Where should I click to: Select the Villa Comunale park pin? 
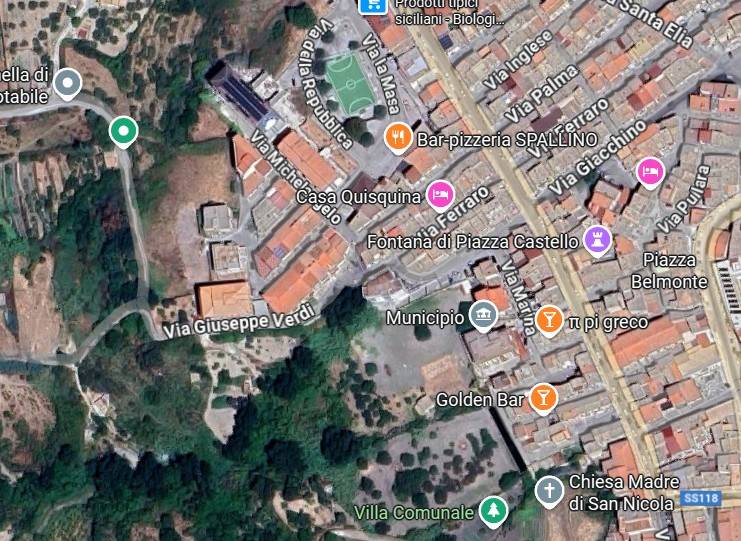pyautogui.click(x=491, y=510)
